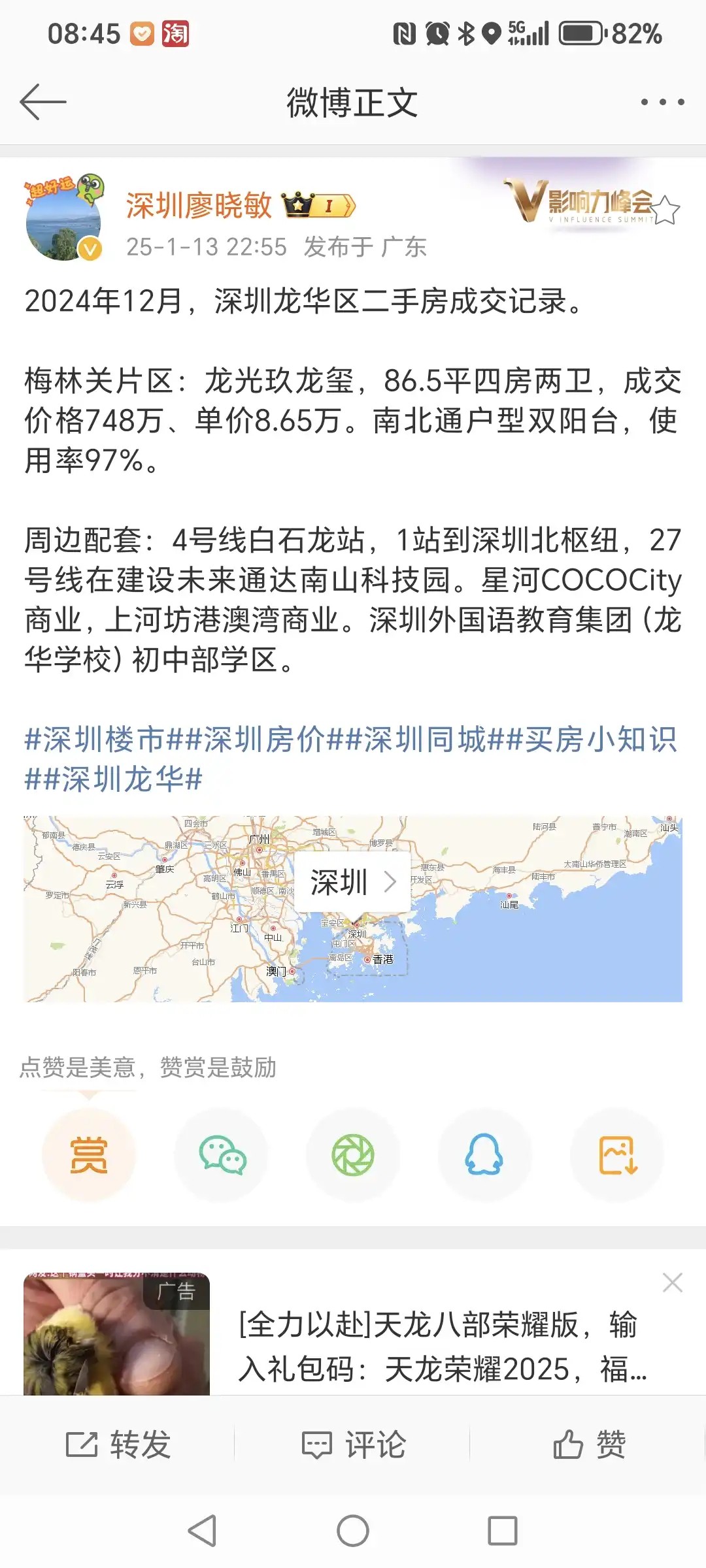Like the post with 赞
The width and height of the screenshot is (706, 1568).
pyautogui.click(x=588, y=1445)
